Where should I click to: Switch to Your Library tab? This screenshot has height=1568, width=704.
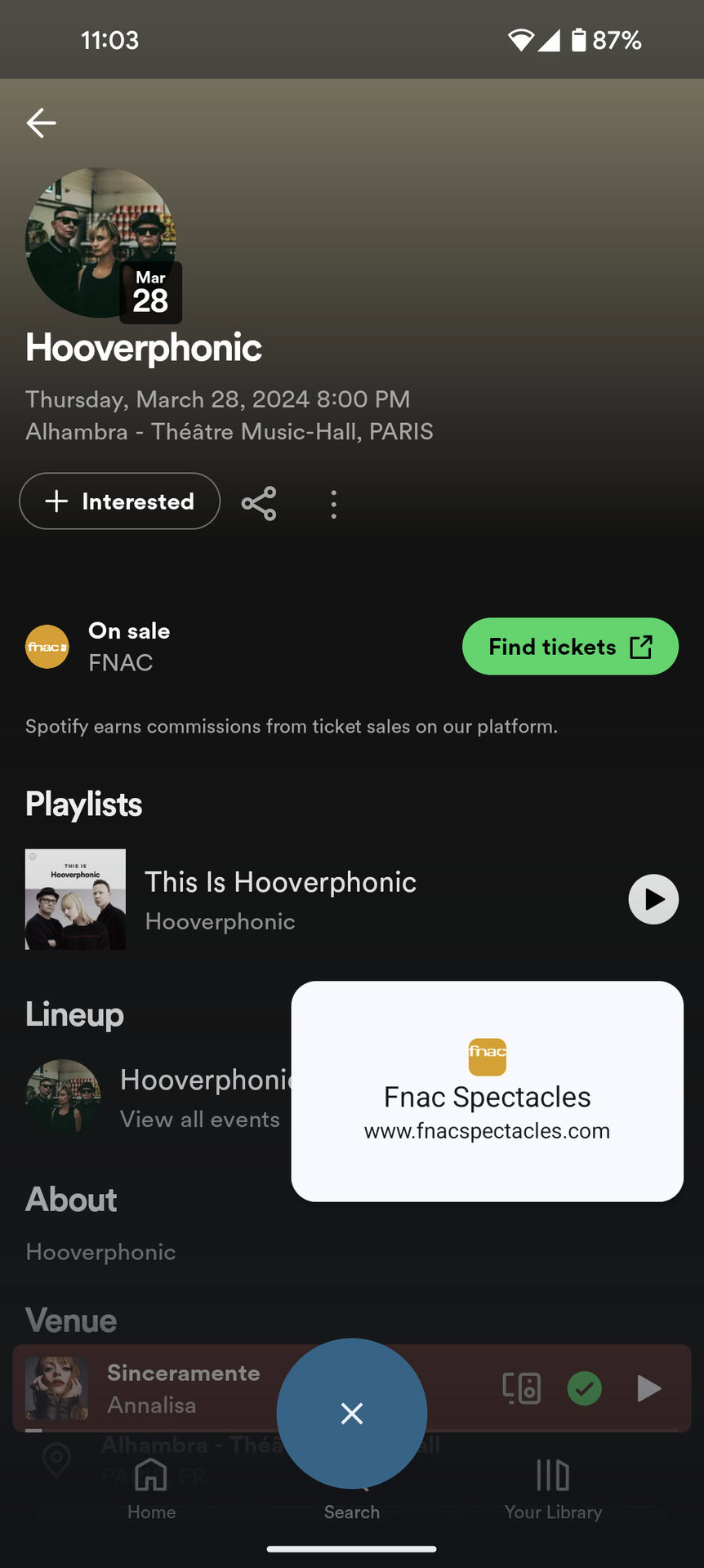click(x=553, y=1489)
